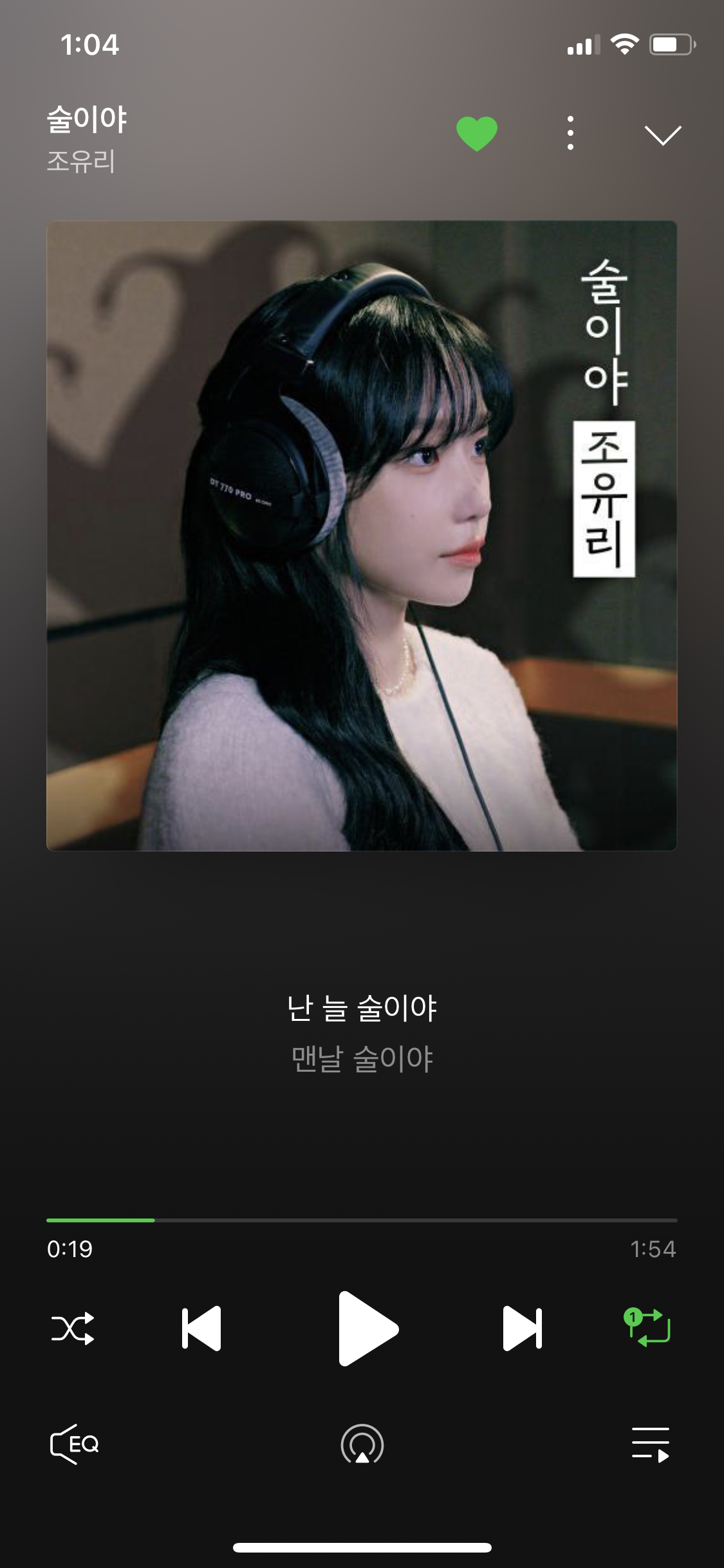Open the AirPlay output selector
This screenshot has height=1568, width=724.
point(362,1444)
